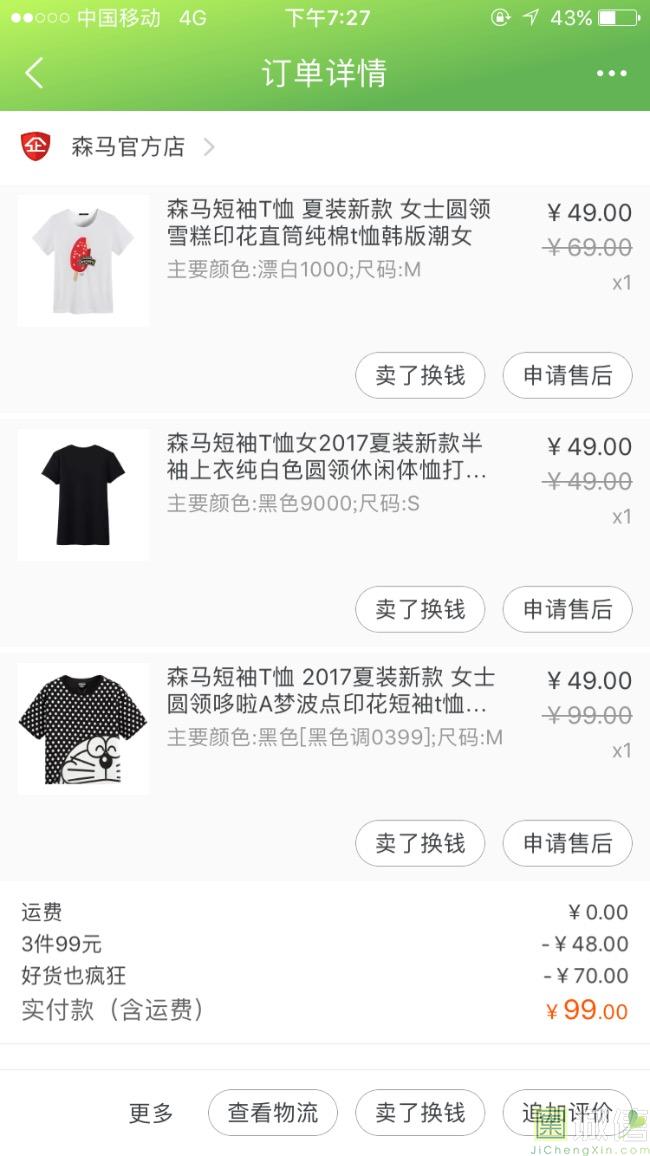Open the three-dot more options menu
Viewport: 650px width, 1156px height.
tap(611, 73)
